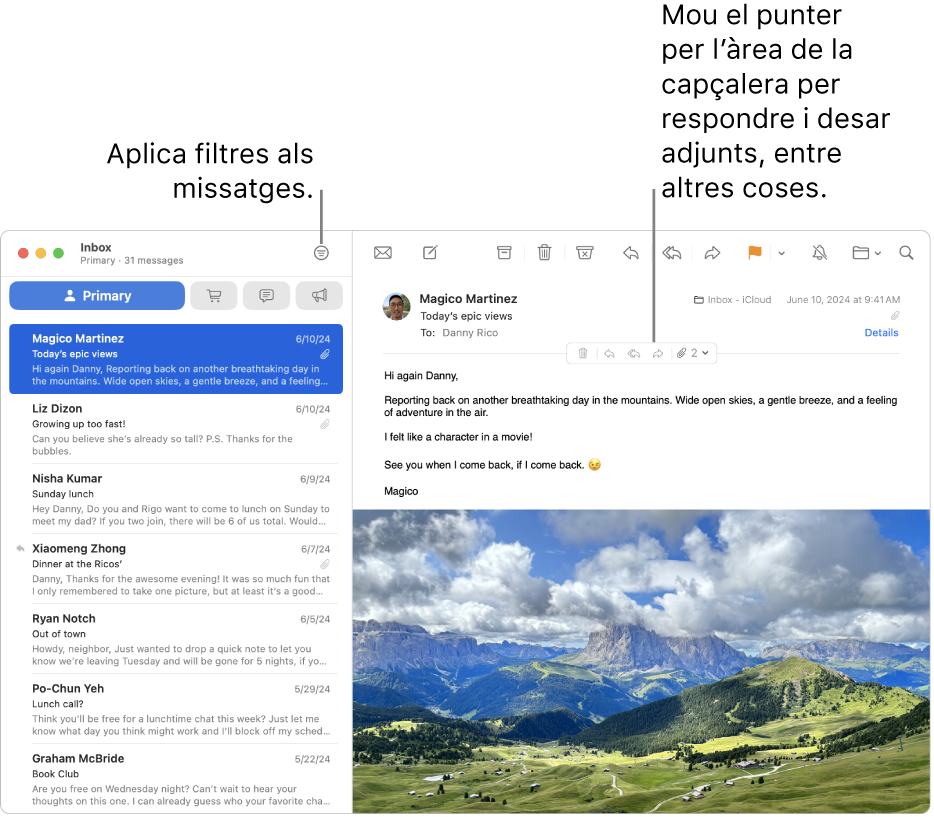The width and height of the screenshot is (934, 817).
Task: Reply to message from toolbar
Action: (x=631, y=253)
